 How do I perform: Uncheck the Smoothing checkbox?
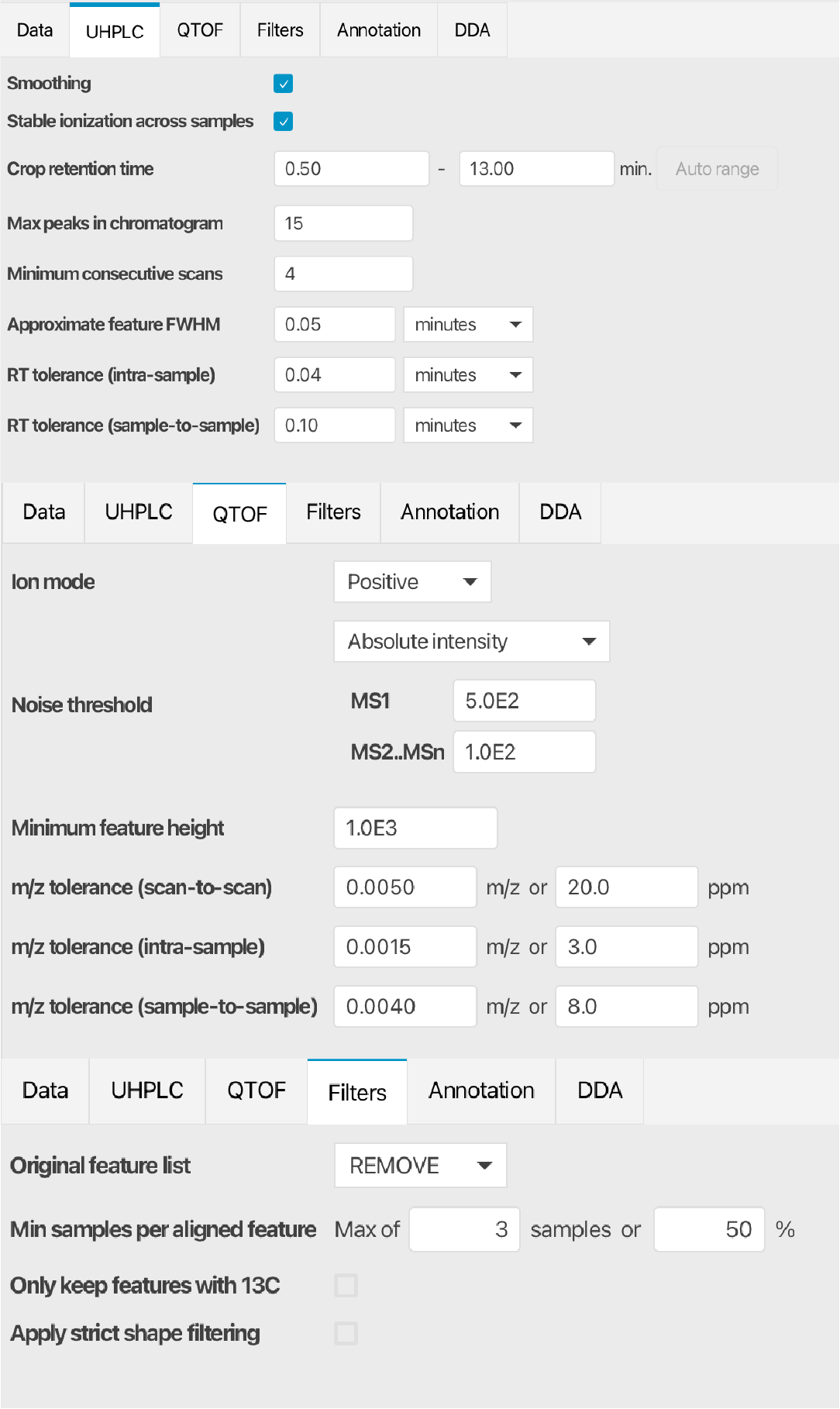click(x=283, y=84)
